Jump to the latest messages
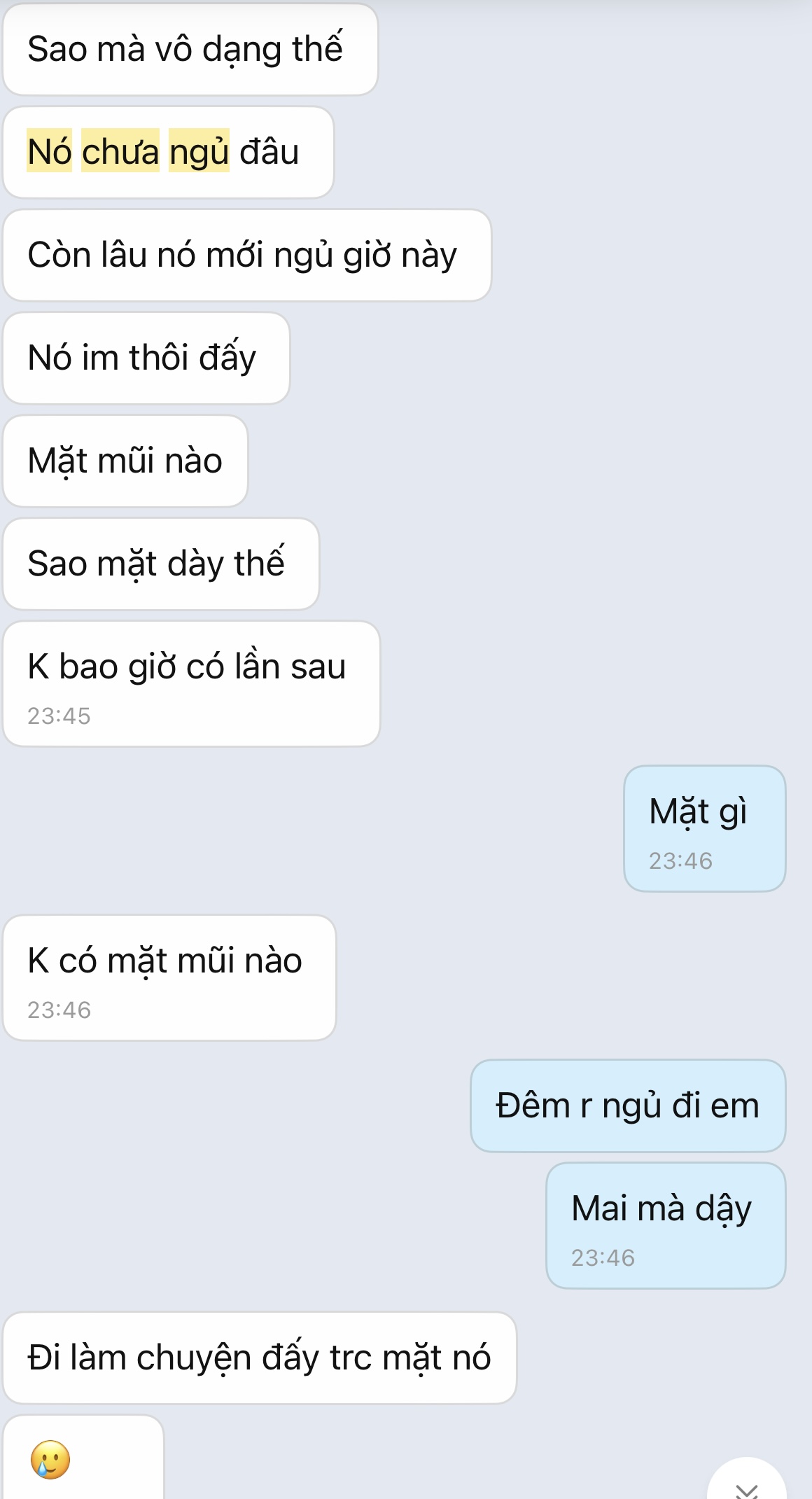Viewport: 812px width, 1499px height. tap(746, 1484)
